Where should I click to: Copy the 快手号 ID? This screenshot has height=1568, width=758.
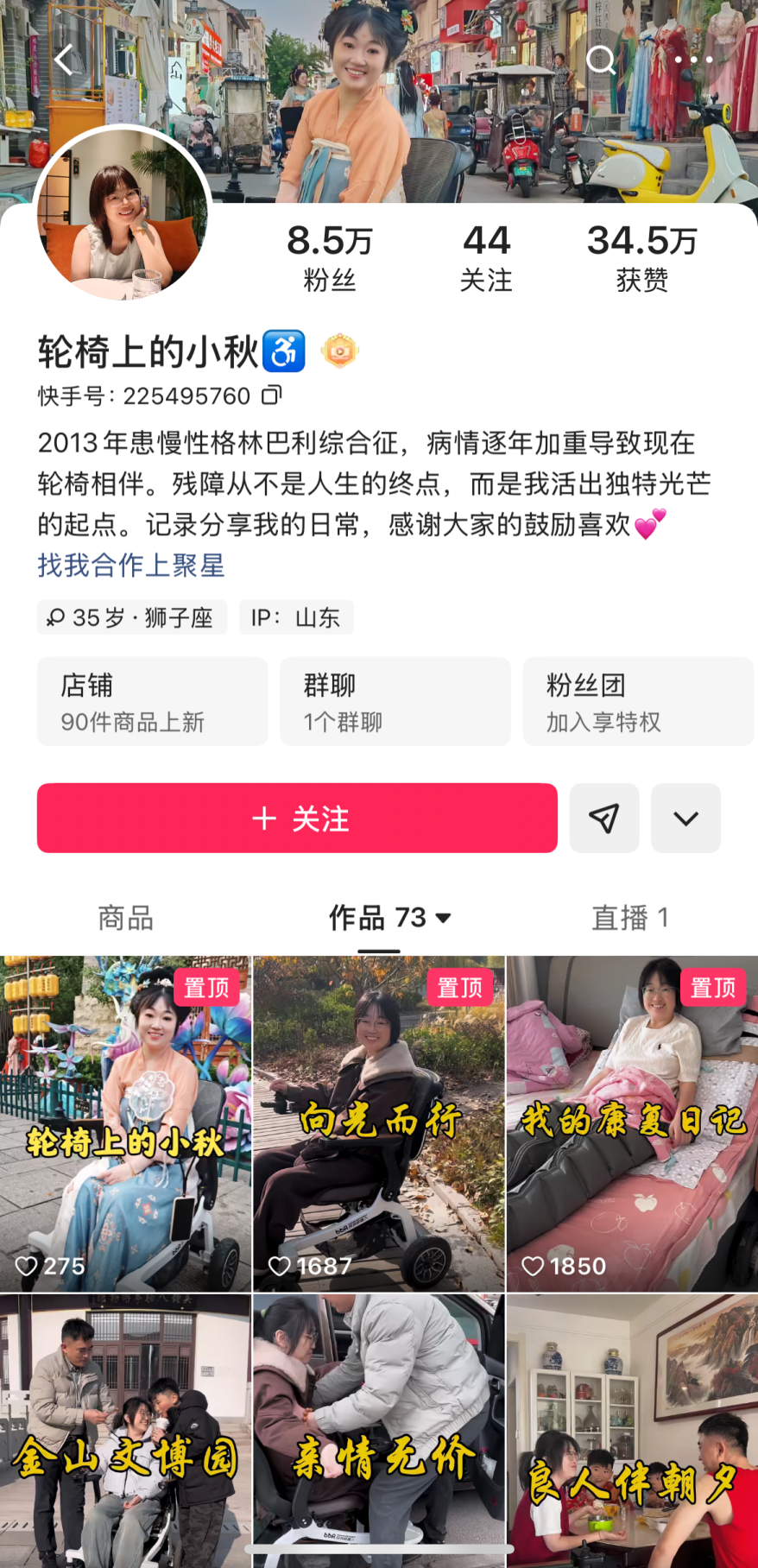point(272,395)
